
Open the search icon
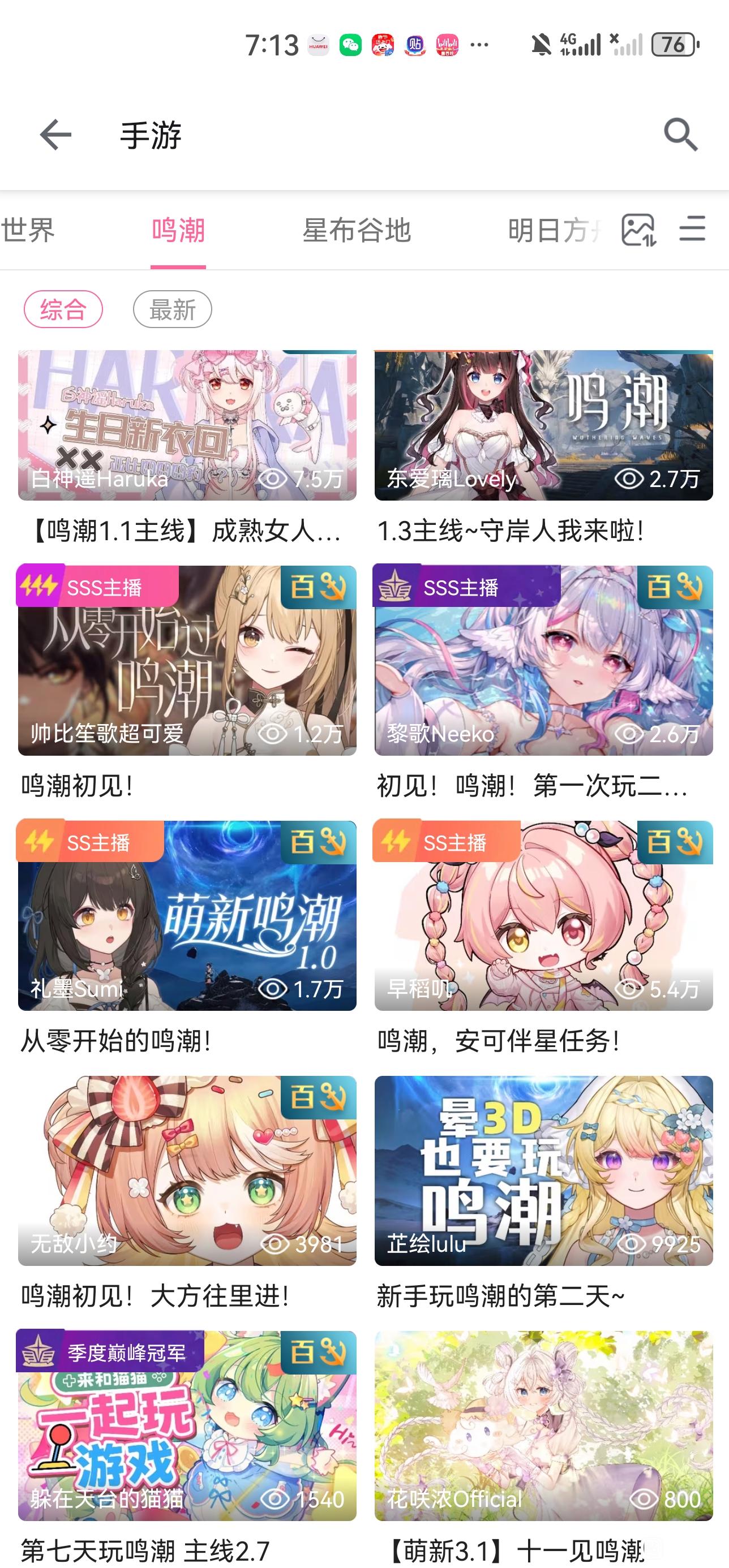pos(680,135)
